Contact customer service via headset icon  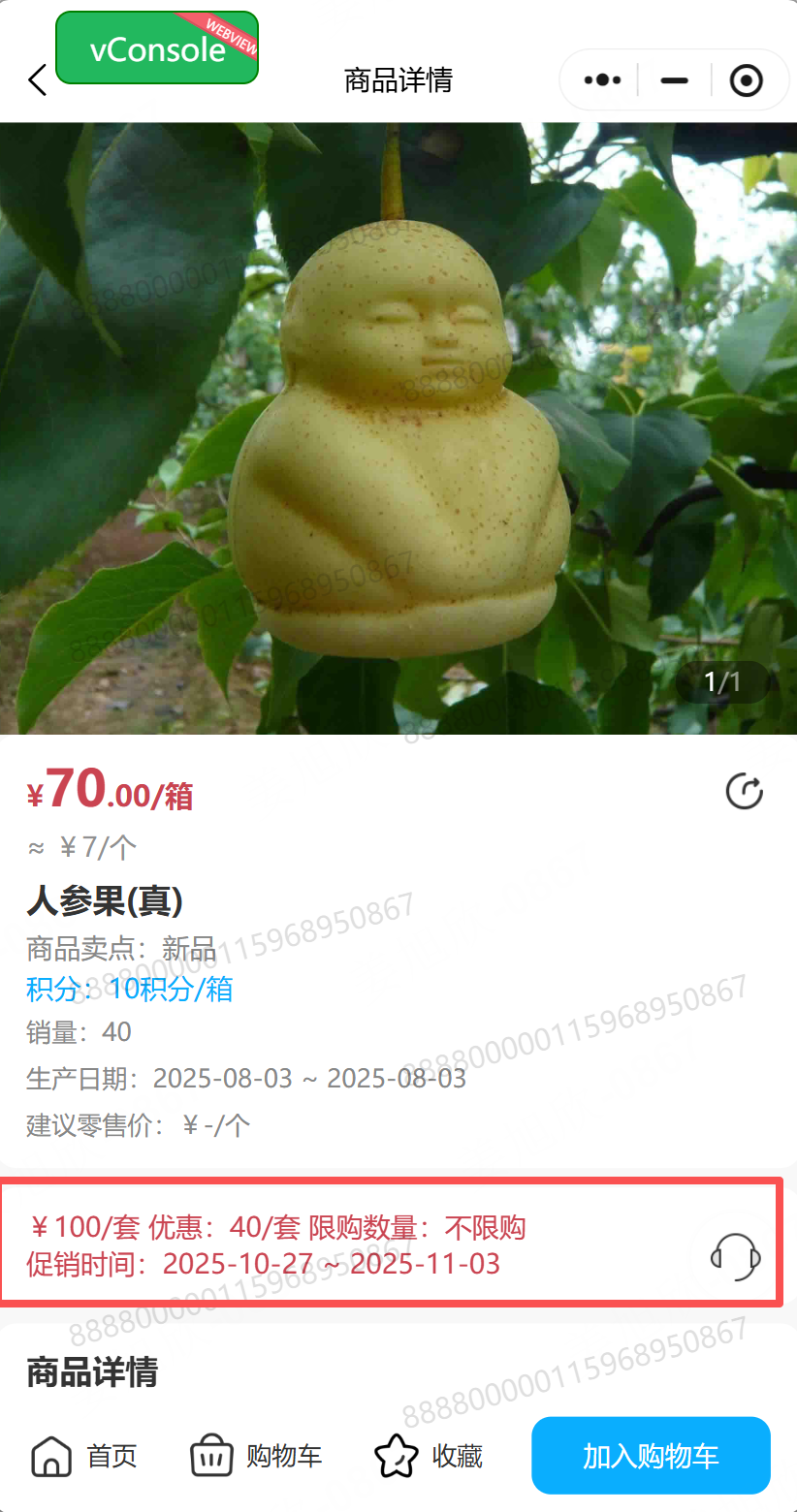click(735, 1257)
